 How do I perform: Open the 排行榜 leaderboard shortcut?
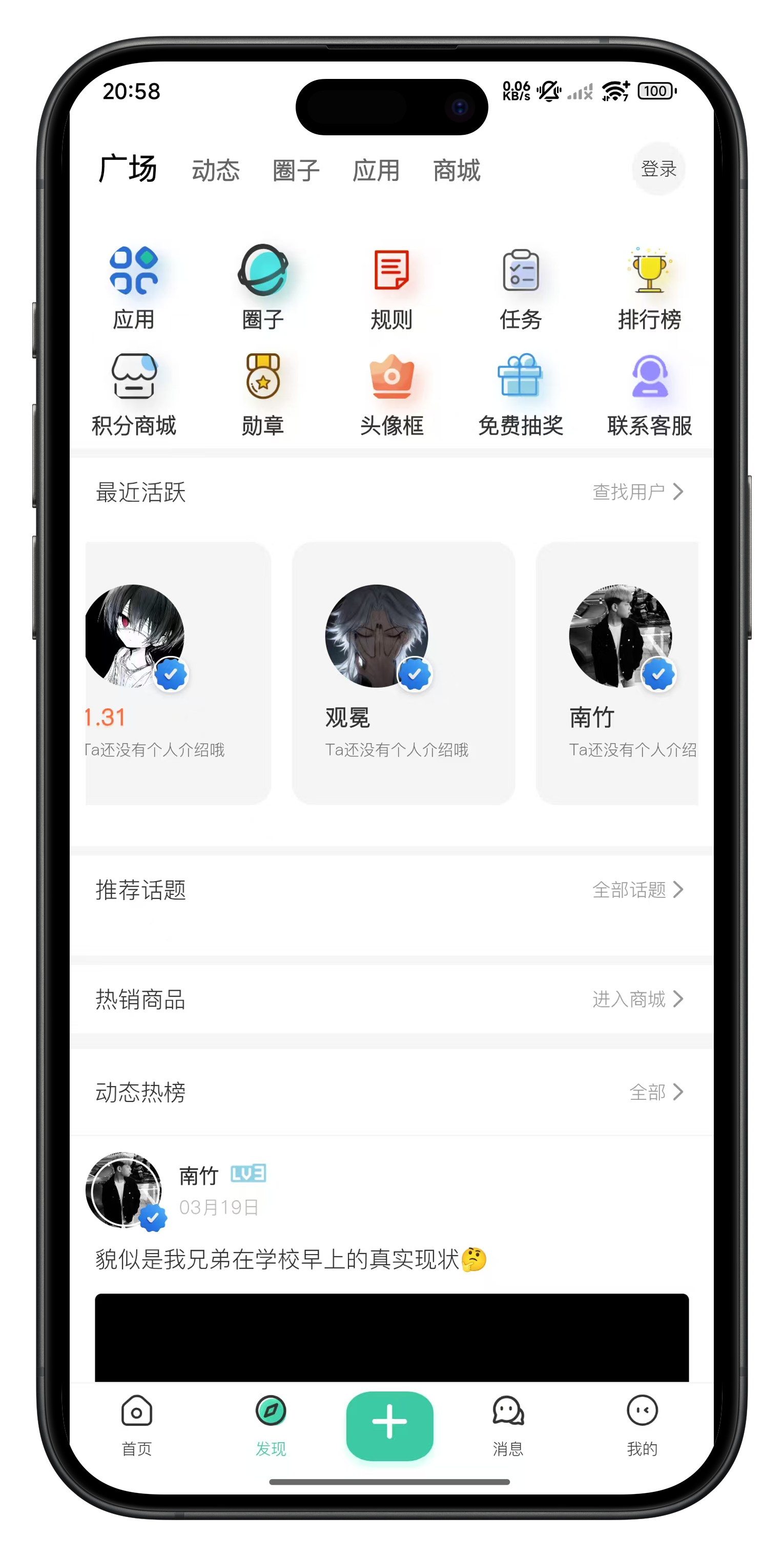(x=649, y=288)
